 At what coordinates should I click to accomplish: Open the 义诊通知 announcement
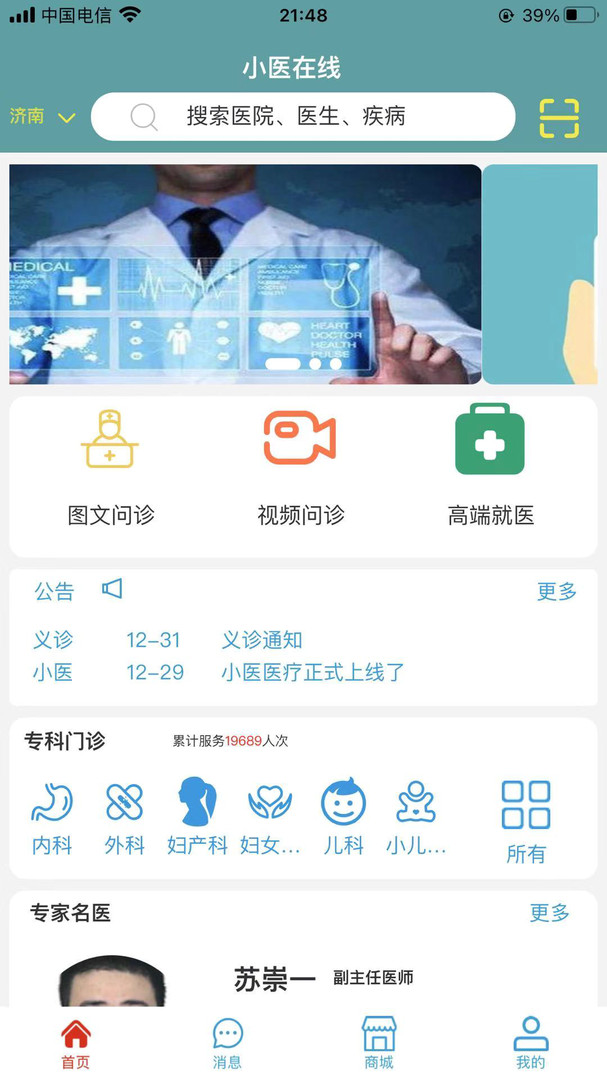[x=262, y=640]
